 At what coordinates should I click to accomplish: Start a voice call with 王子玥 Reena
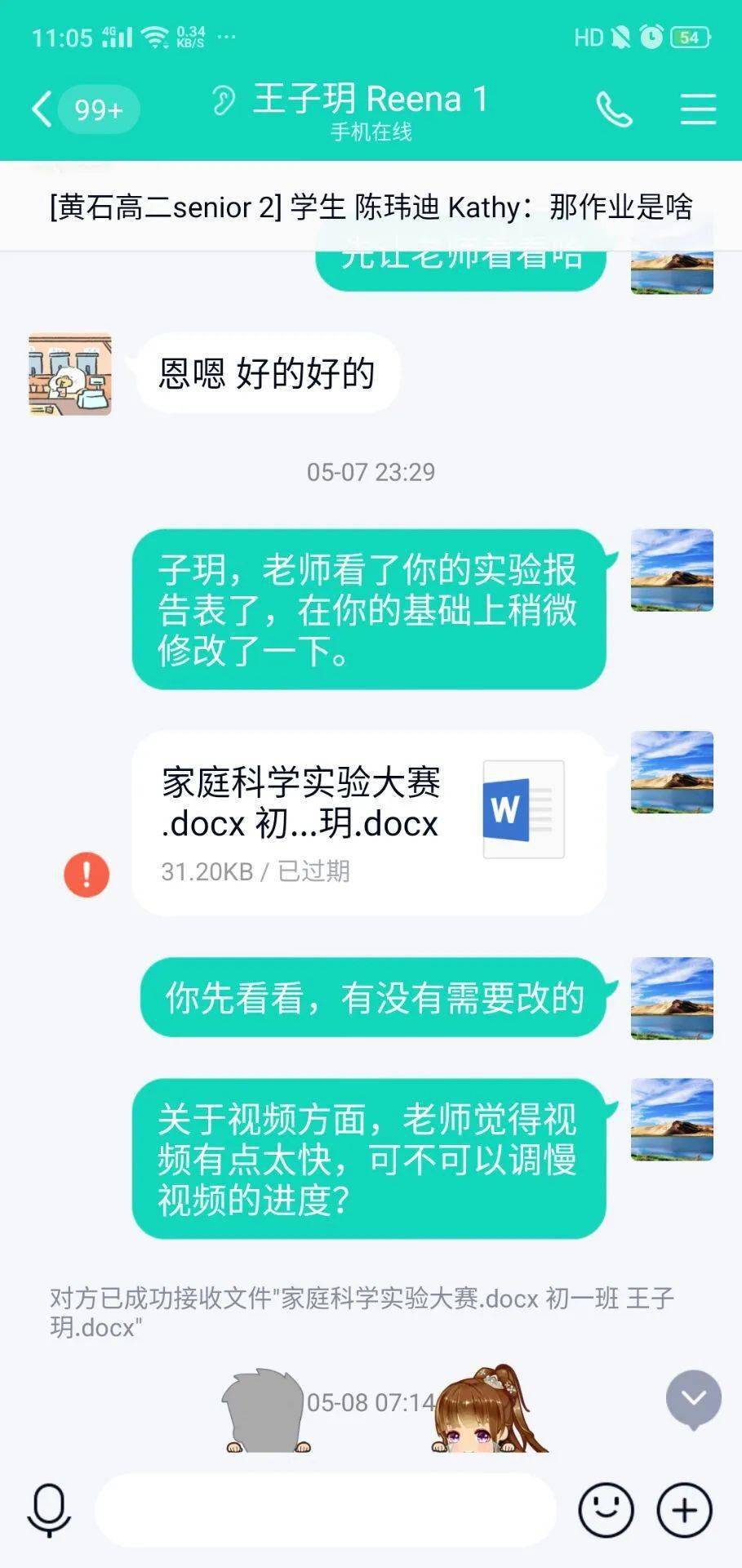pos(614,109)
